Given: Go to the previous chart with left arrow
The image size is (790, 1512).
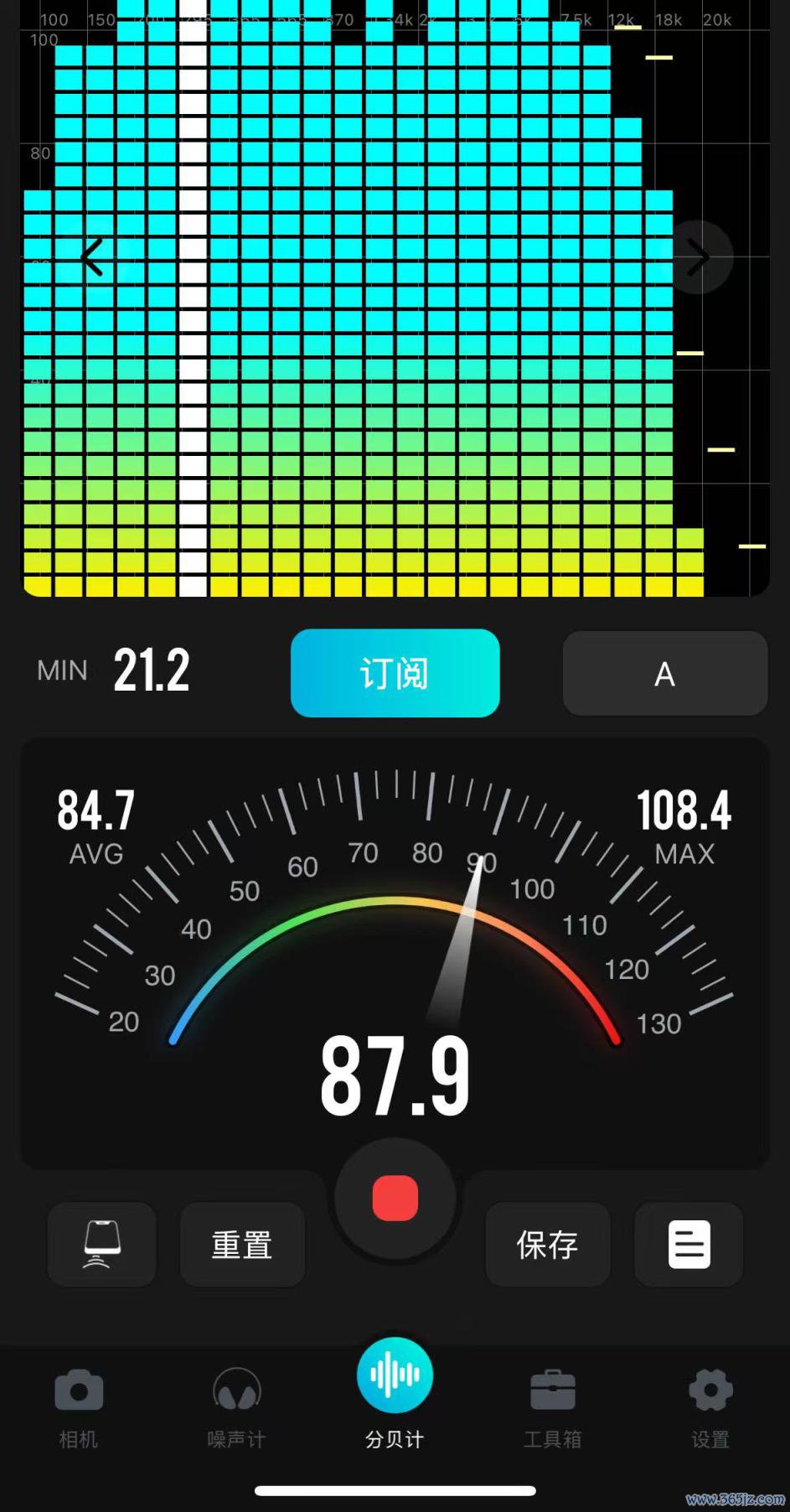Looking at the screenshot, I should coord(92,256).
